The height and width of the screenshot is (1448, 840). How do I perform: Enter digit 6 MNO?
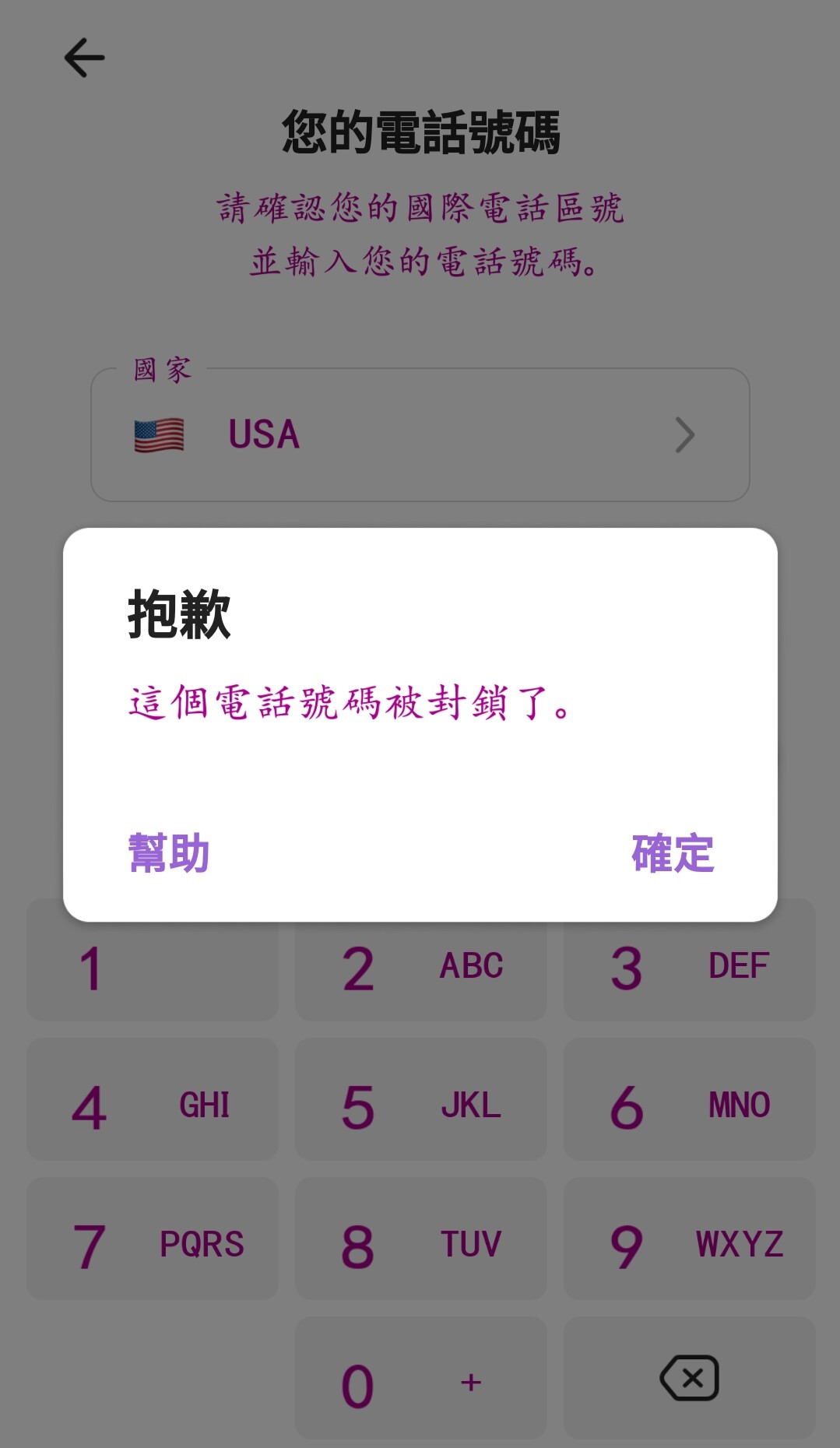(690, 1099)
